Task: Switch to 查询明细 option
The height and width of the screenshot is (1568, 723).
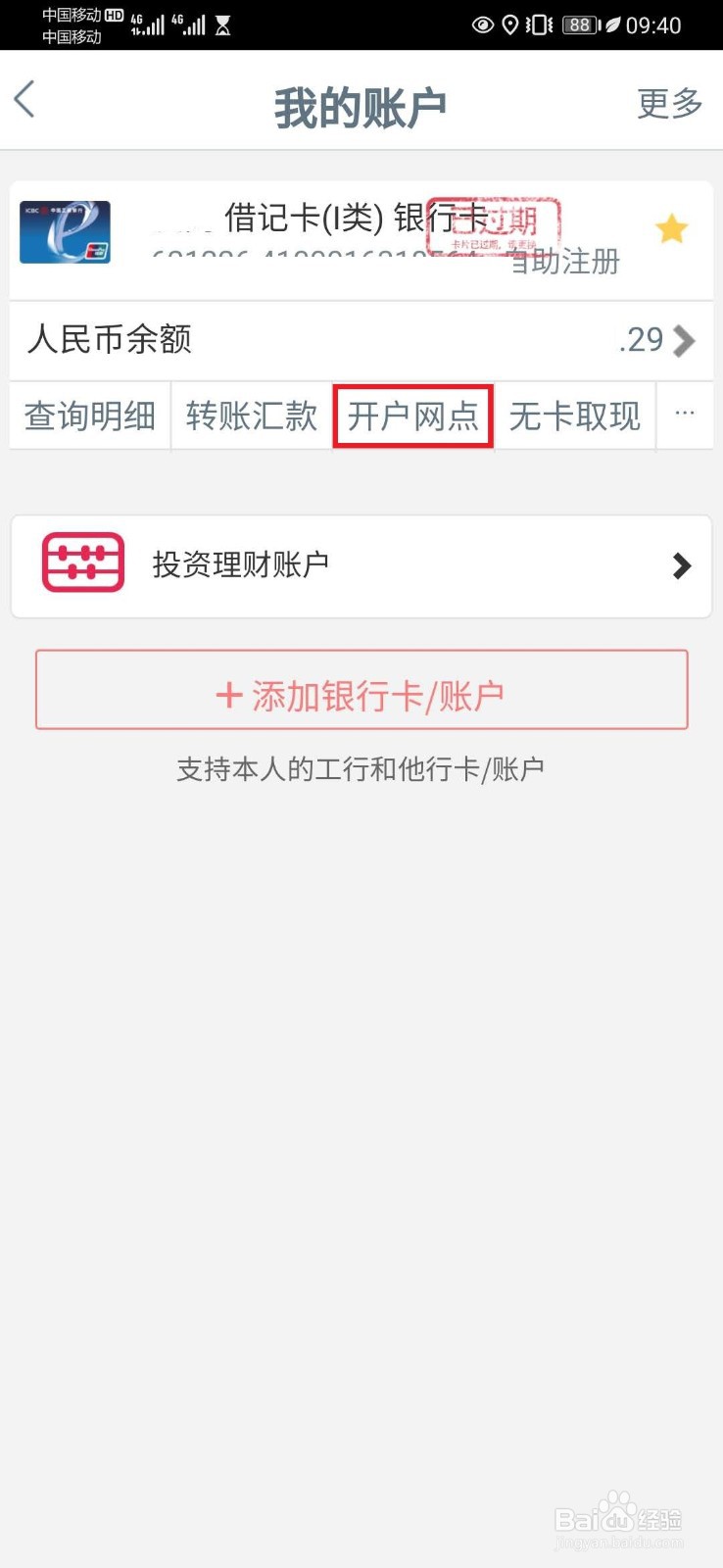Action: [x=88, y=416]
